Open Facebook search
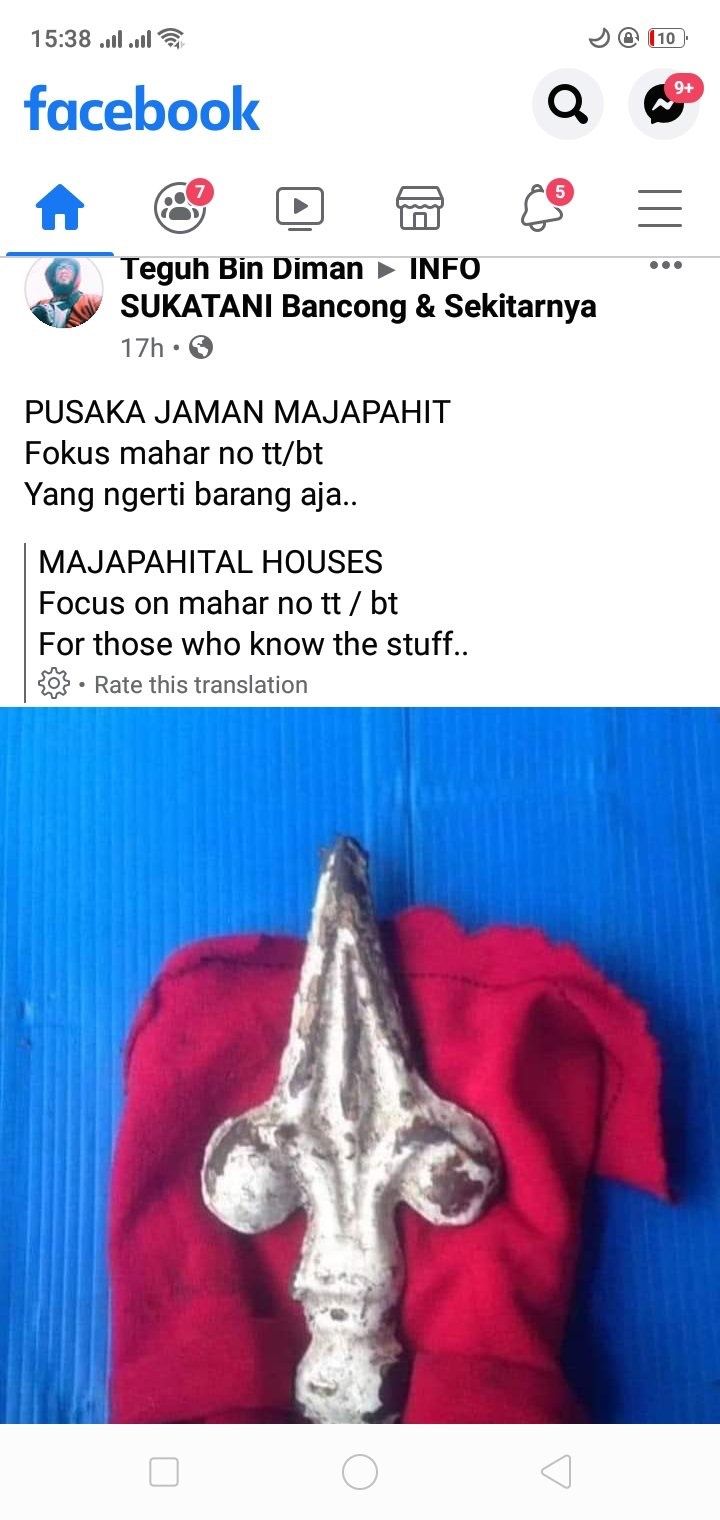The width and height of the screenshot is (720, 1520). 567,104
